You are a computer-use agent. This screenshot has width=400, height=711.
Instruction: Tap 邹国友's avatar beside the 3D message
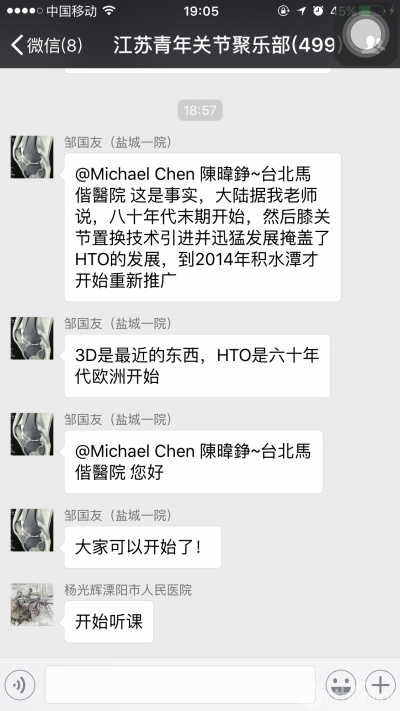tap(32, 338)
